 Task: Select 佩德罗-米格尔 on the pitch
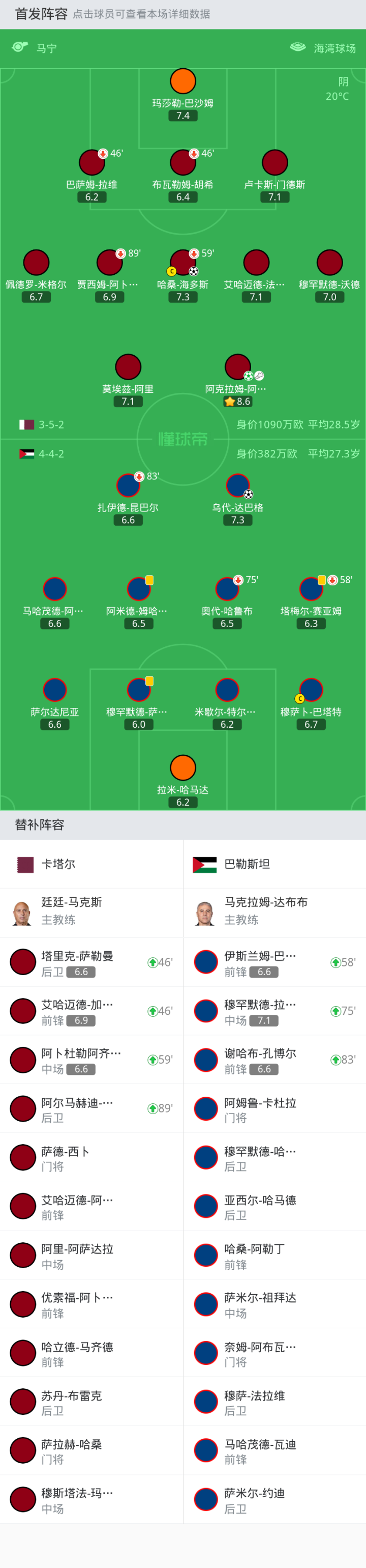(x=36, y=263)
